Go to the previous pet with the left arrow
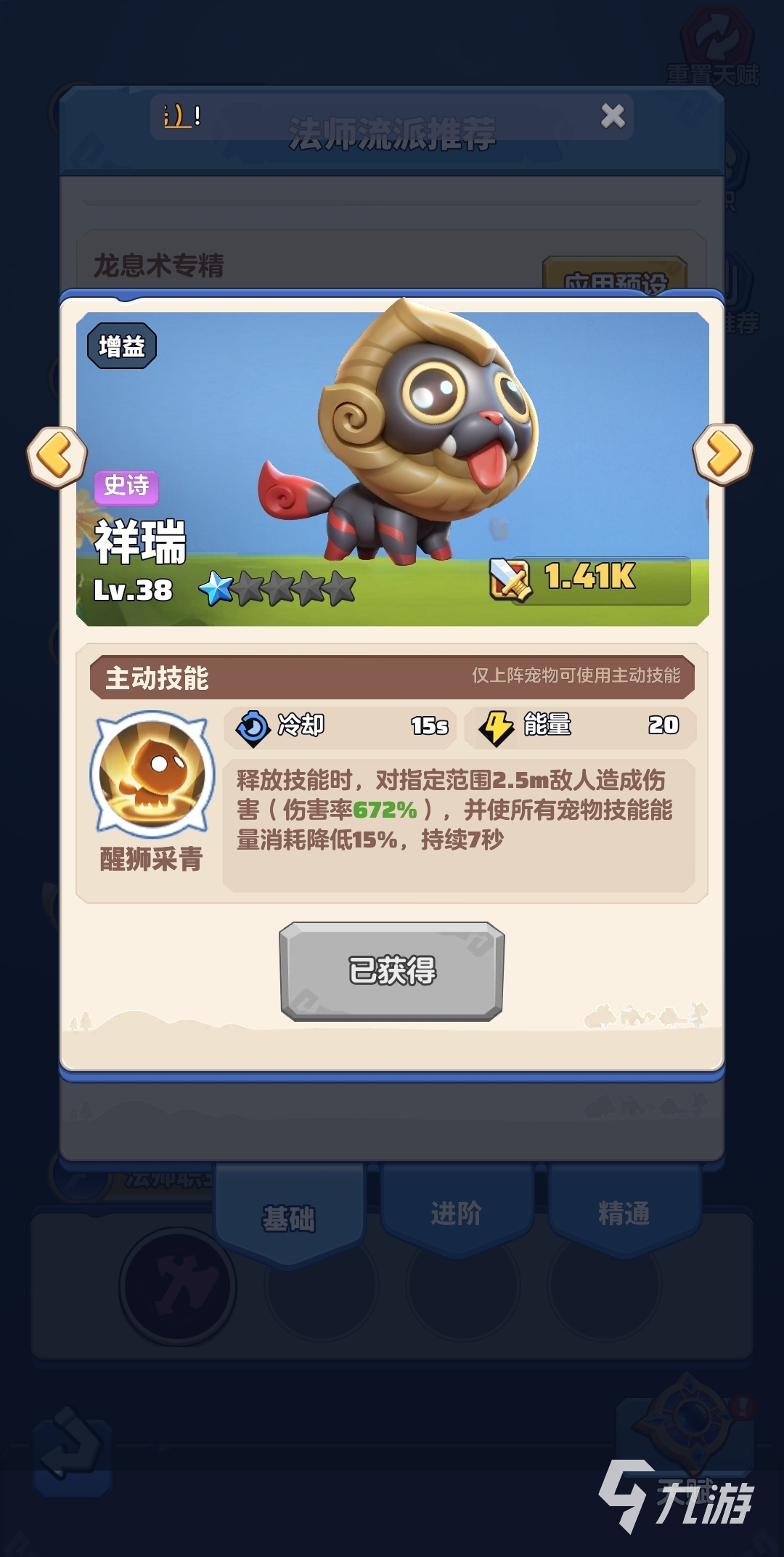 coord(57,457)
